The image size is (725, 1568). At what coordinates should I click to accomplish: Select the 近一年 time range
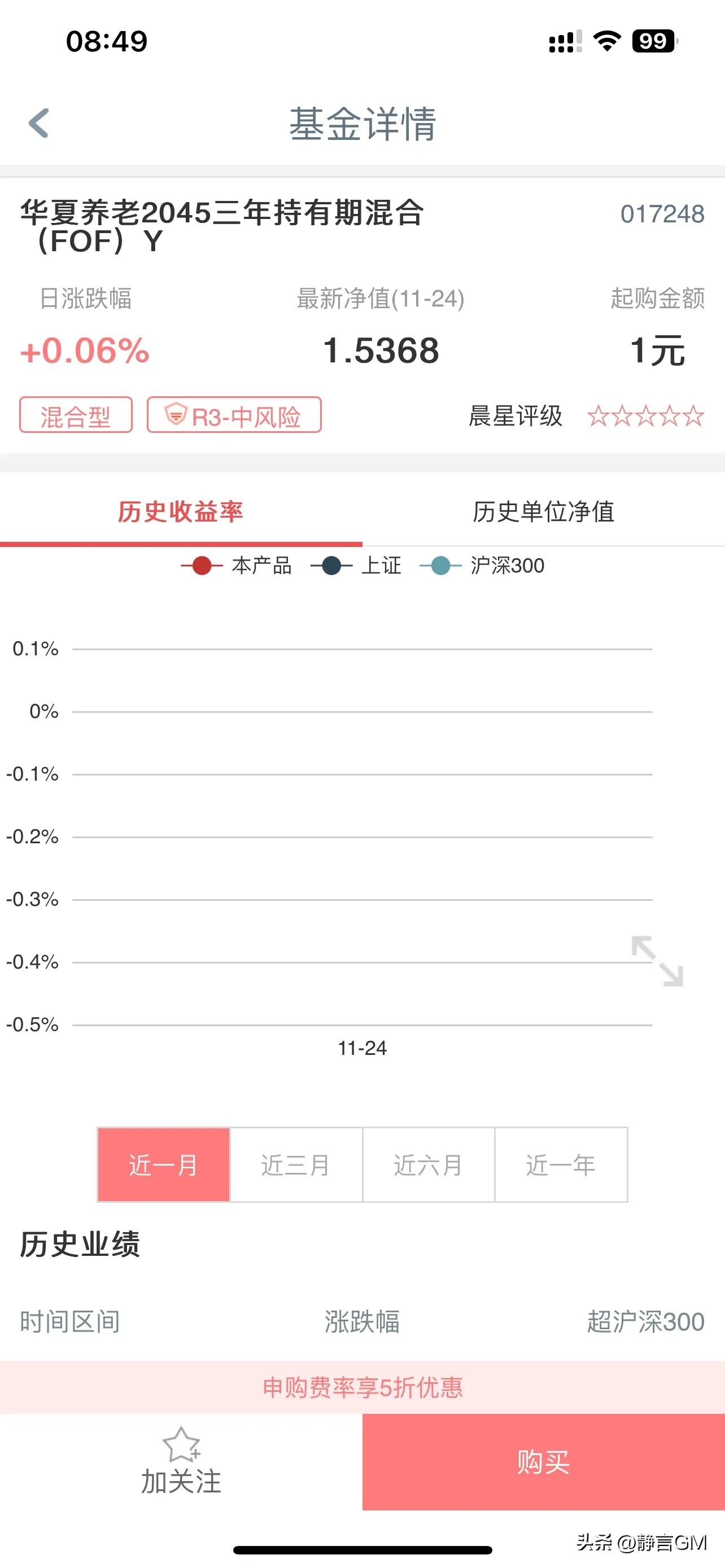pos(561,1164)
